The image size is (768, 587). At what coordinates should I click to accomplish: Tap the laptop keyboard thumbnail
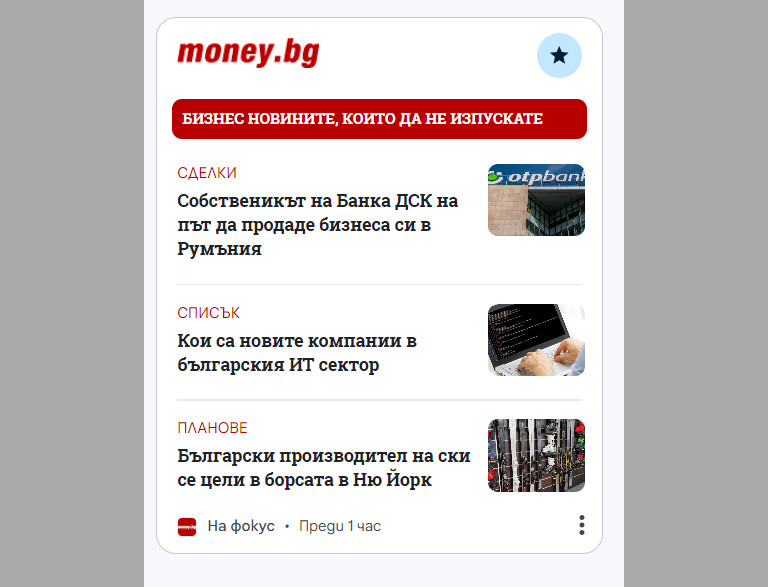(x=536, y=340)
